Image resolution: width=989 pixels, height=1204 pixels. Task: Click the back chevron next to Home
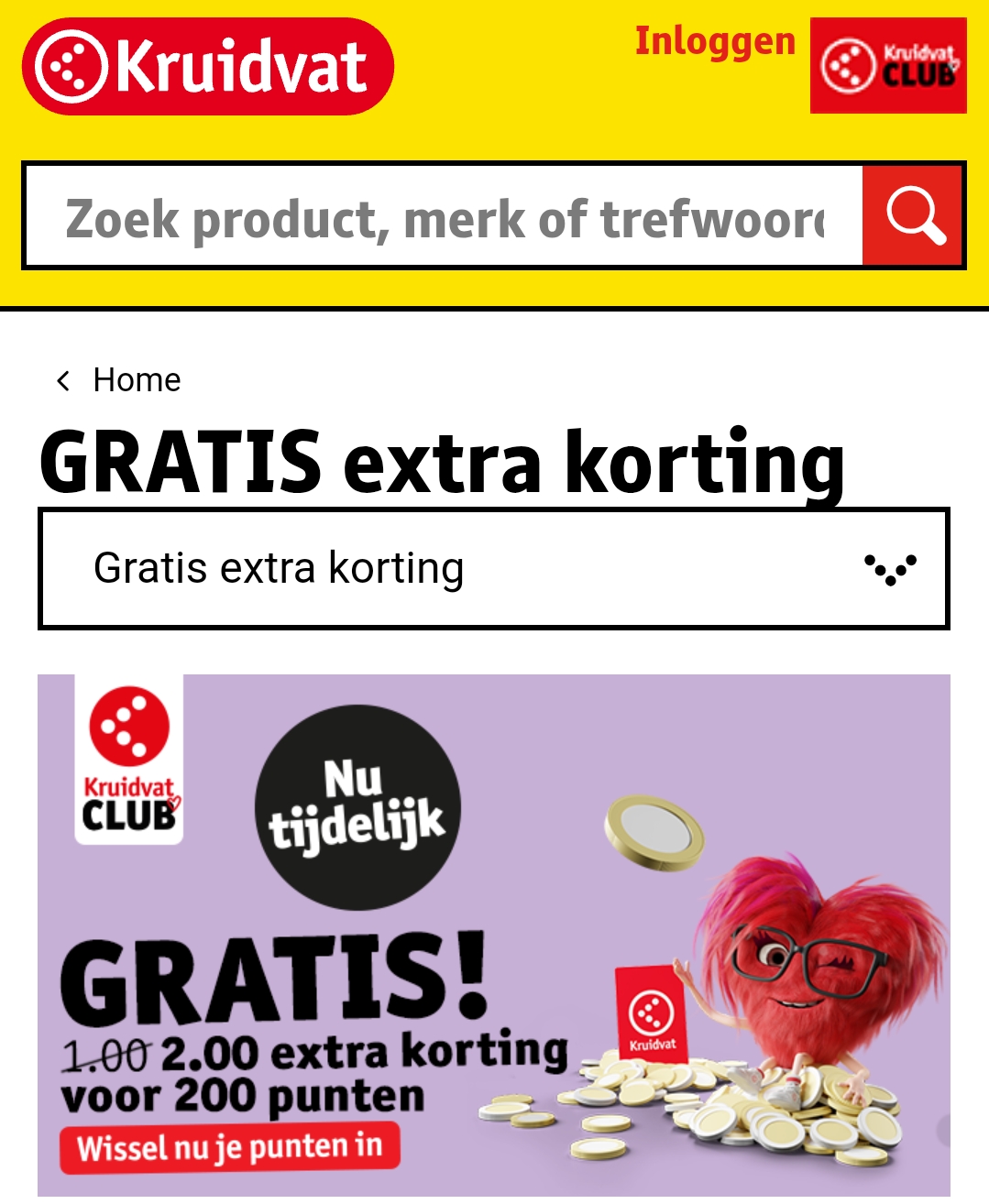[x=64, y=380]
